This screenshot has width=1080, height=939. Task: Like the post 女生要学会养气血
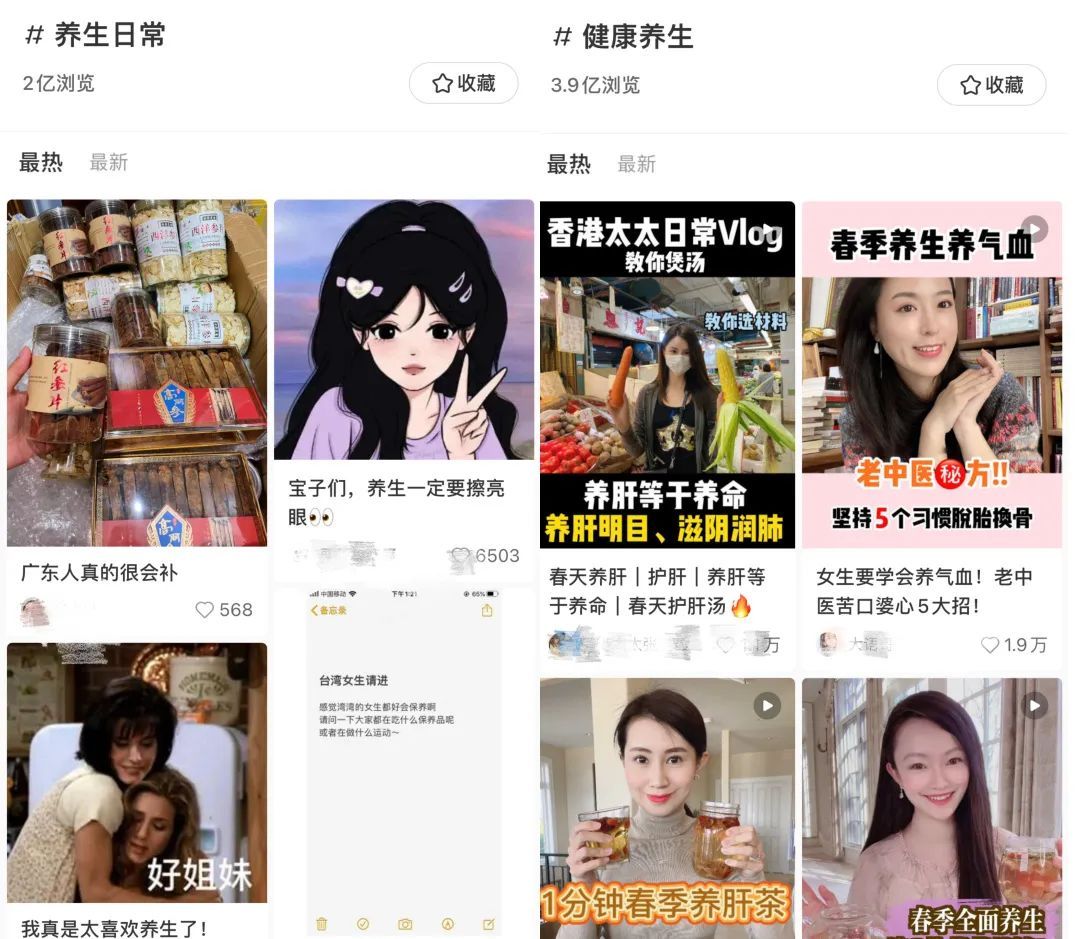click(x=991, y=645)
